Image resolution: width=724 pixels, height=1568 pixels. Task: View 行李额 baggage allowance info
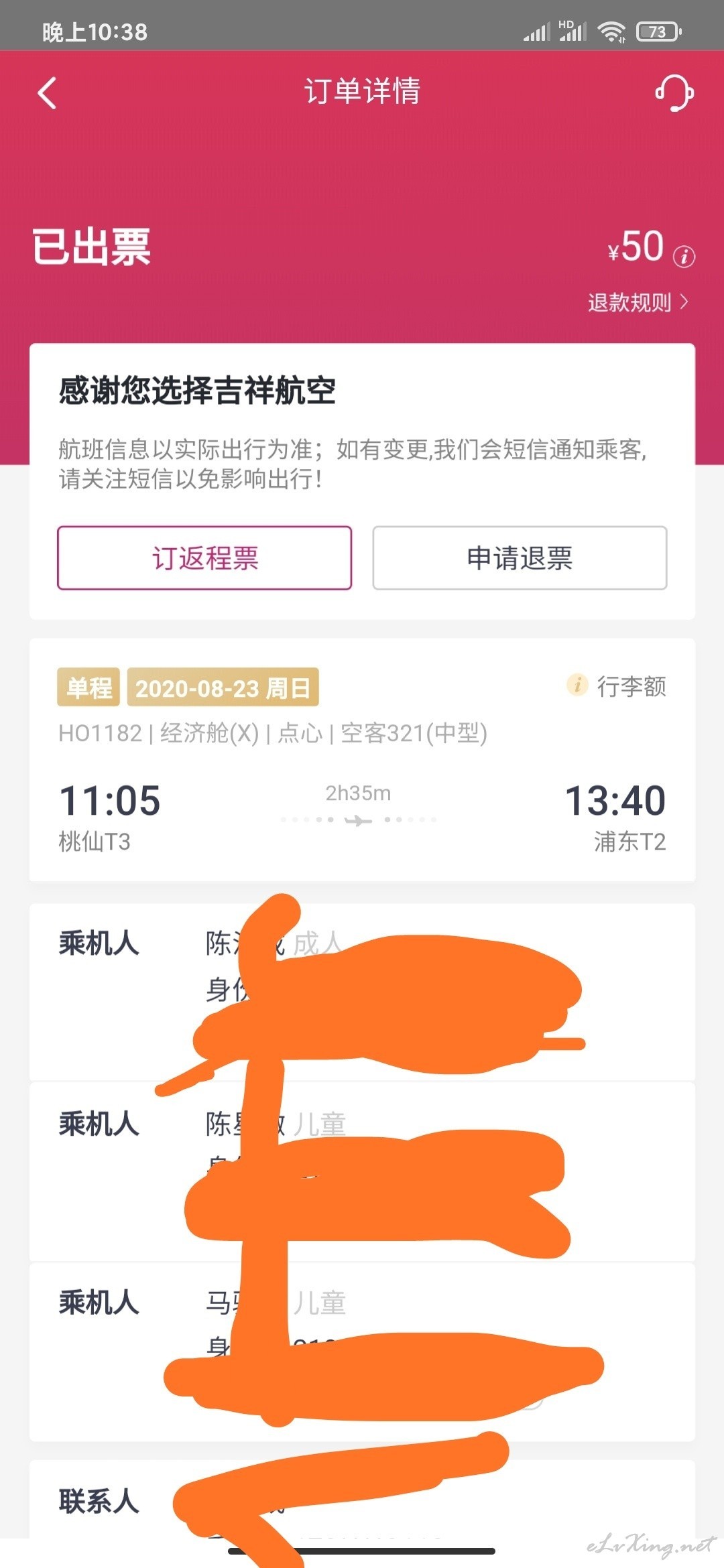(617, 686)
